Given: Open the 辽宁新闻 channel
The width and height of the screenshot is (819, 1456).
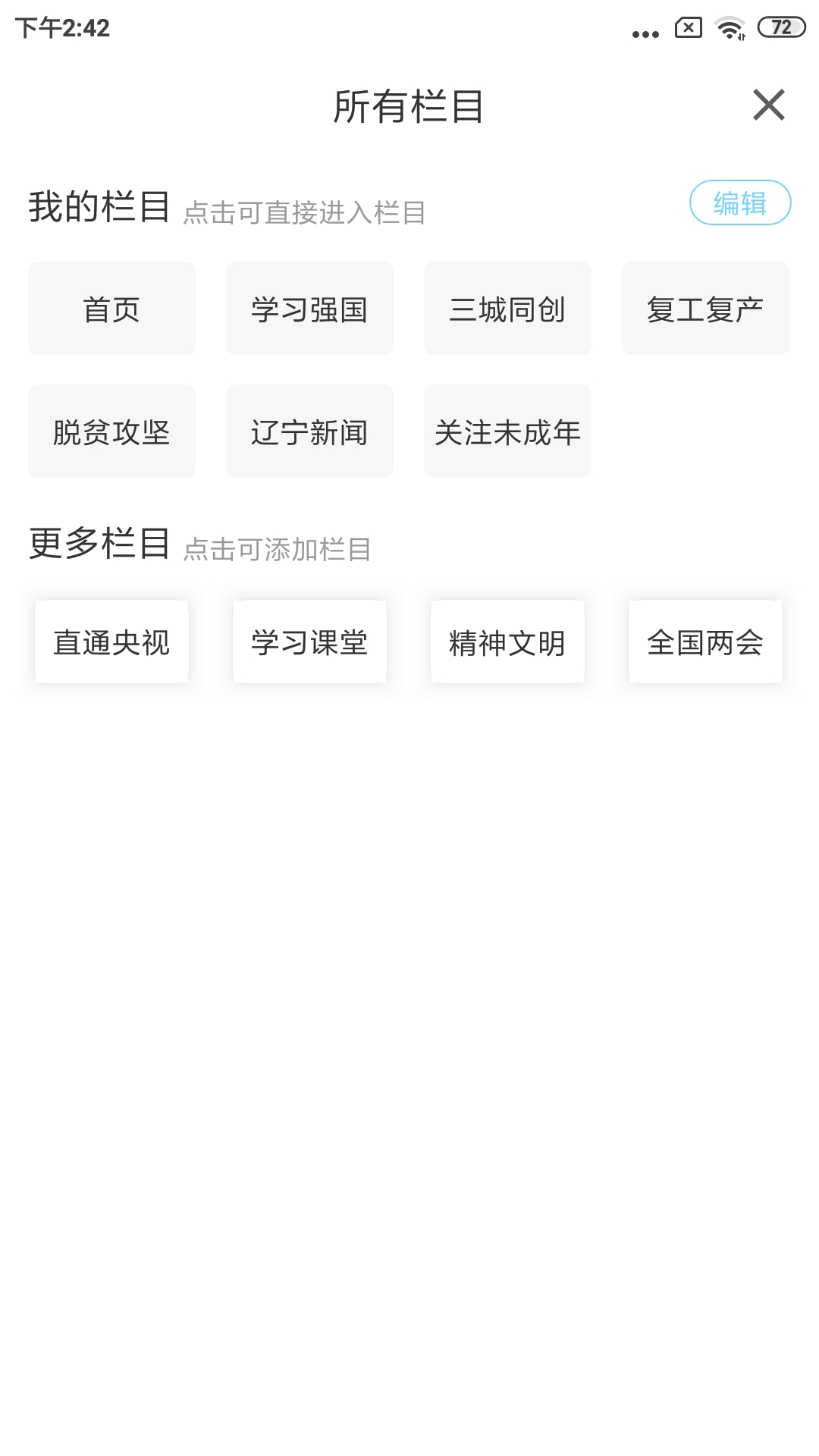Looking at the screenshot, I should tap(309, 431).
